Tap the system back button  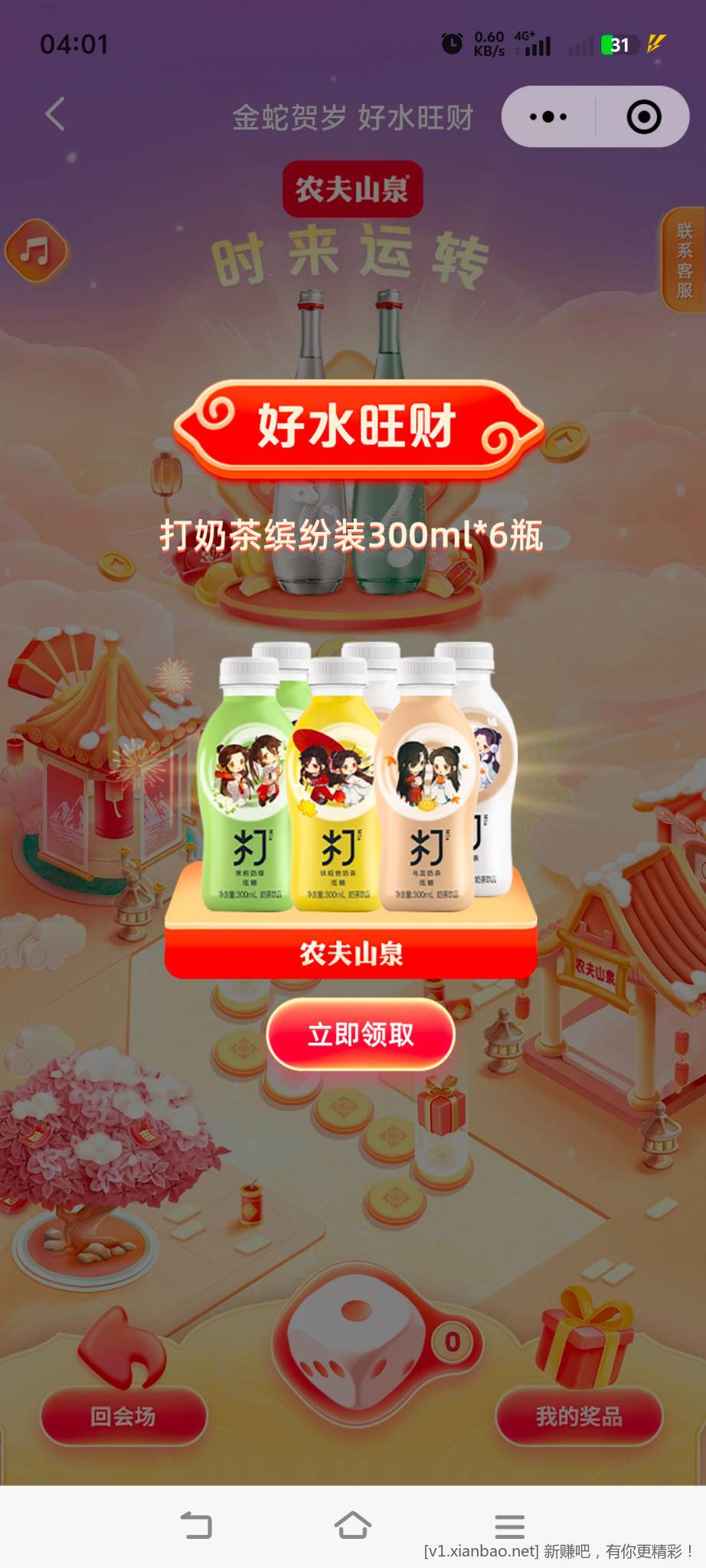(x=196, y=1525)
